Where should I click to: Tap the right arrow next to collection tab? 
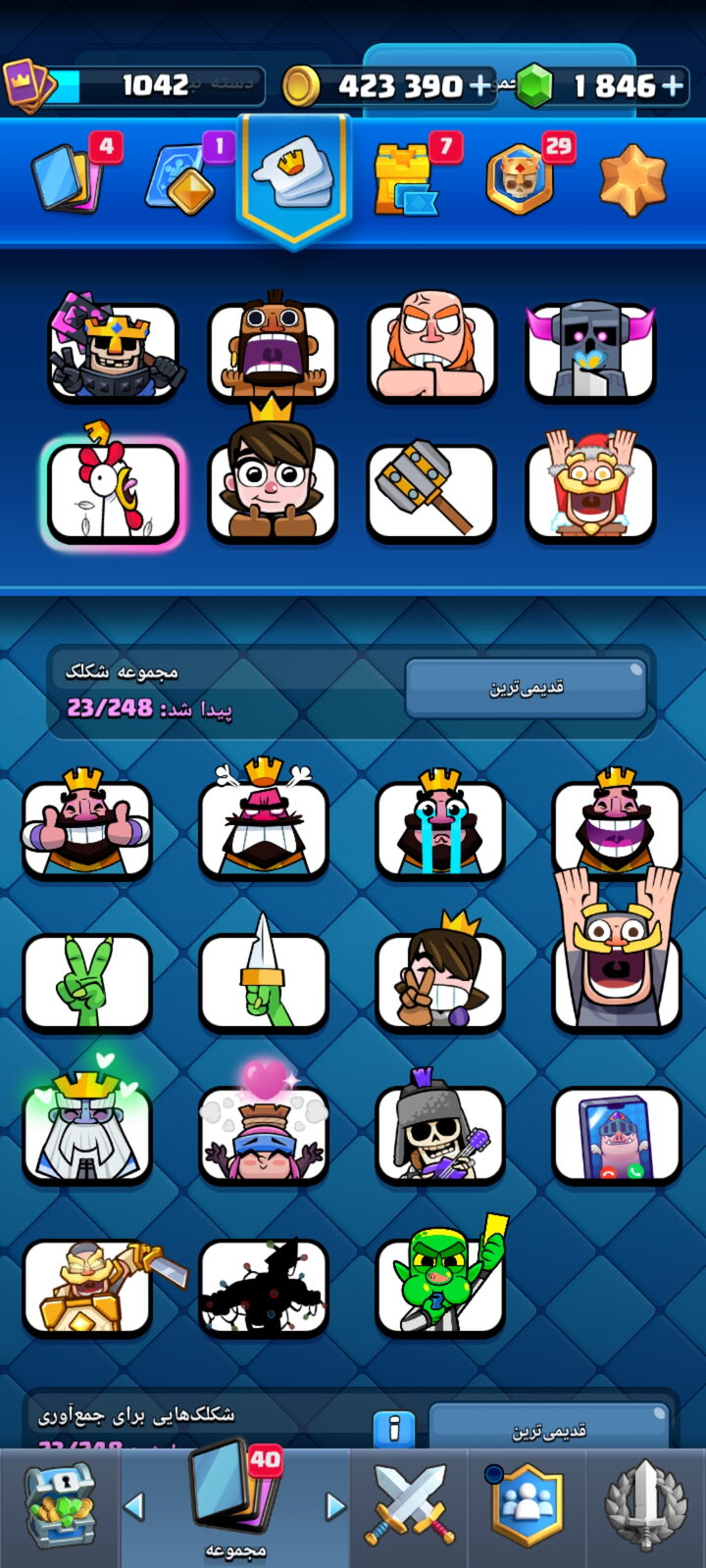coord(335,1505)
